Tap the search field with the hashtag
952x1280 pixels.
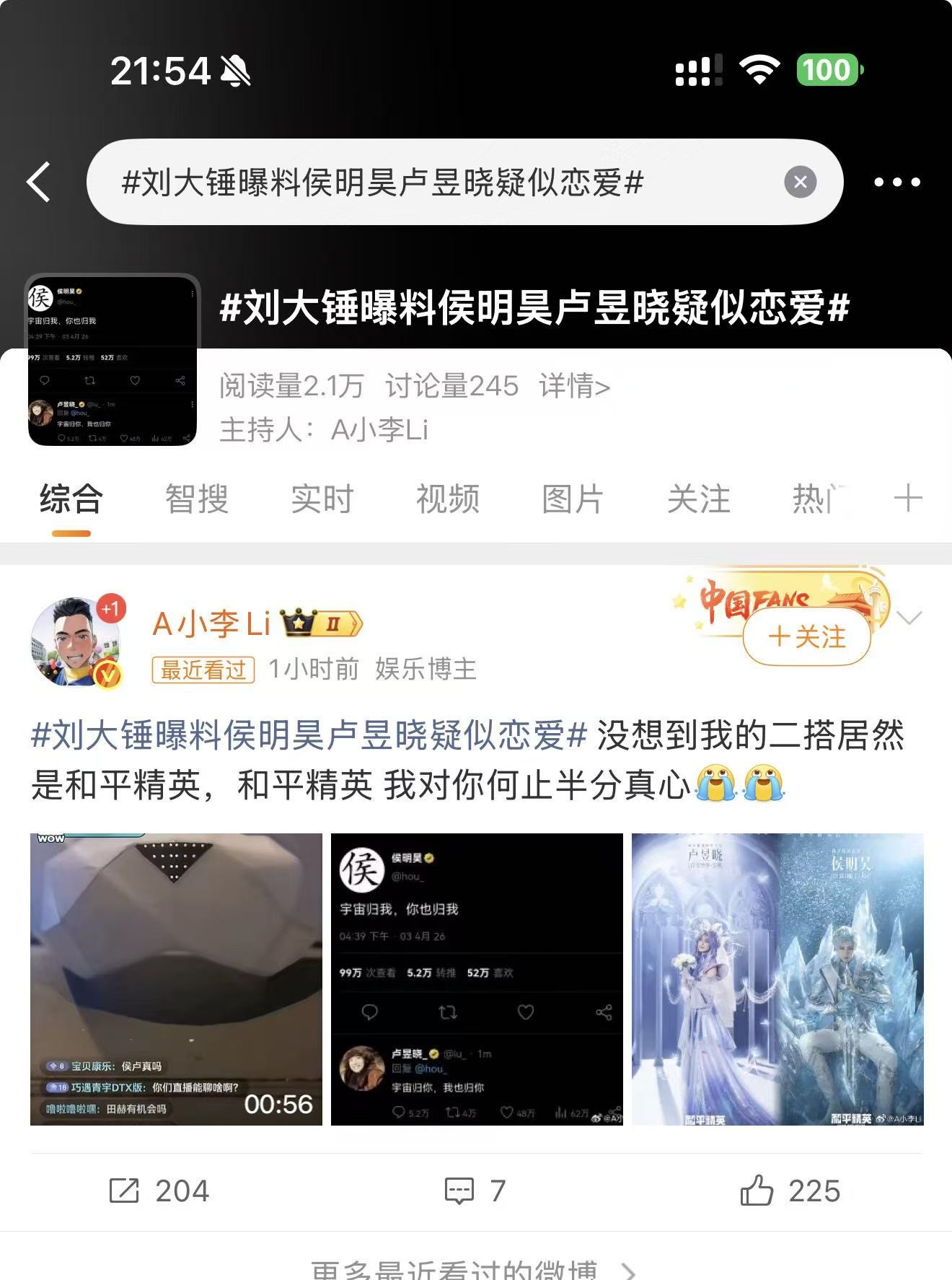coord(433,182)
